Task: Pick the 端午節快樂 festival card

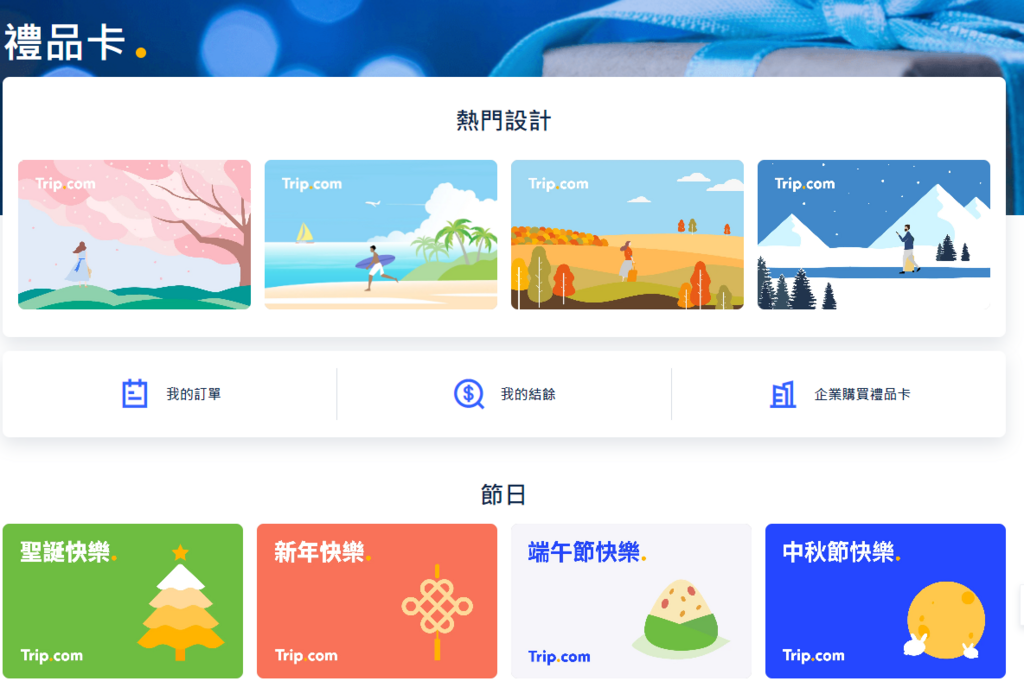Action: coord(631,601)
